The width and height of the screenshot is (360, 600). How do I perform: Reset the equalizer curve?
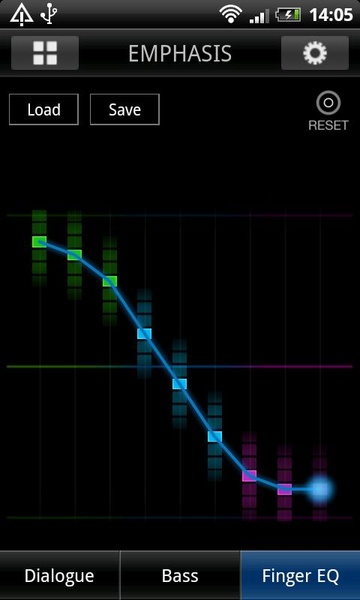point(328,111)
